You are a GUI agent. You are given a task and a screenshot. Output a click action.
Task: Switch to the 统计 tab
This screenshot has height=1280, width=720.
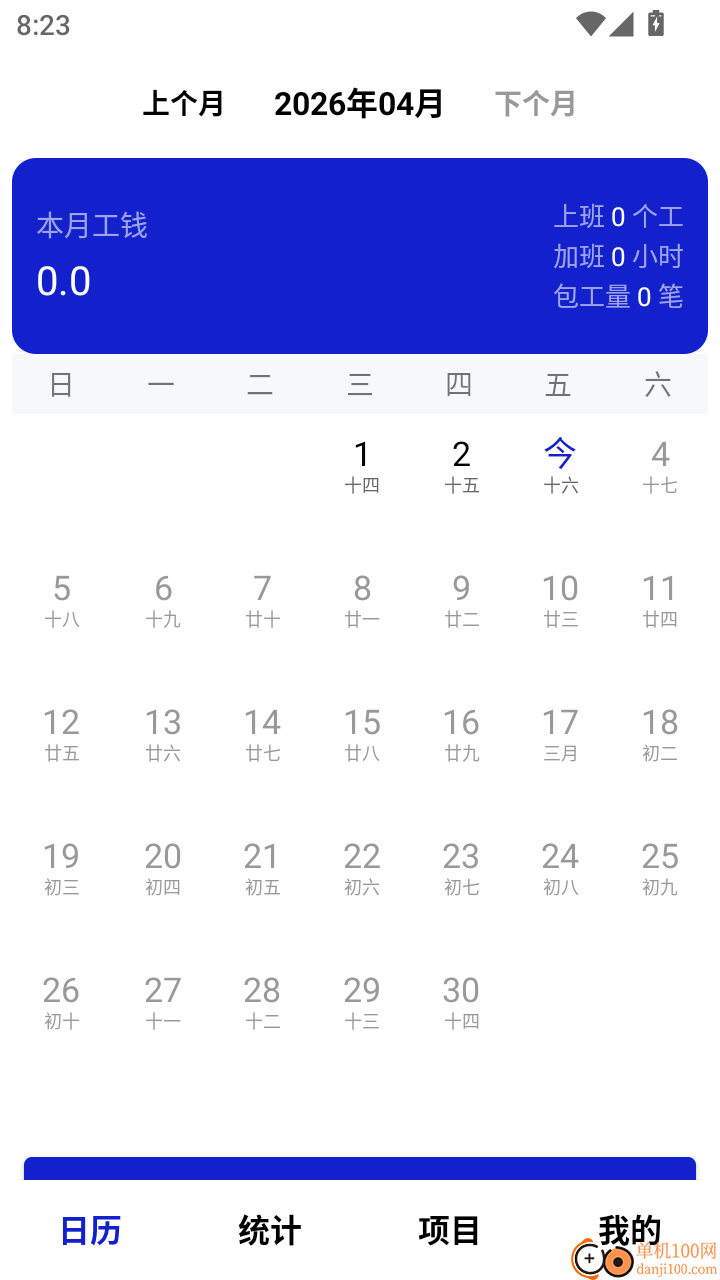[270, 1231]
